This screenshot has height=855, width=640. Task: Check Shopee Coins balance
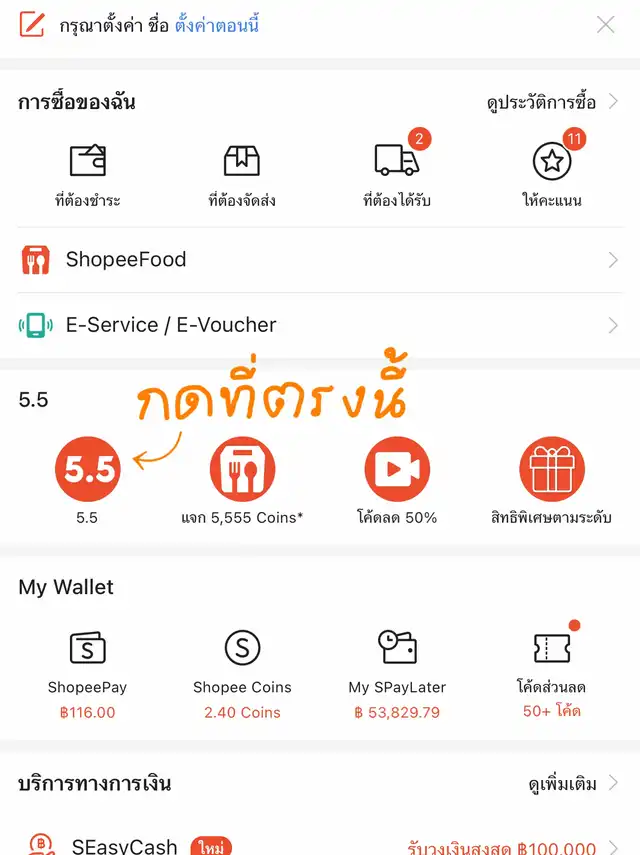(x=242, y=662)
